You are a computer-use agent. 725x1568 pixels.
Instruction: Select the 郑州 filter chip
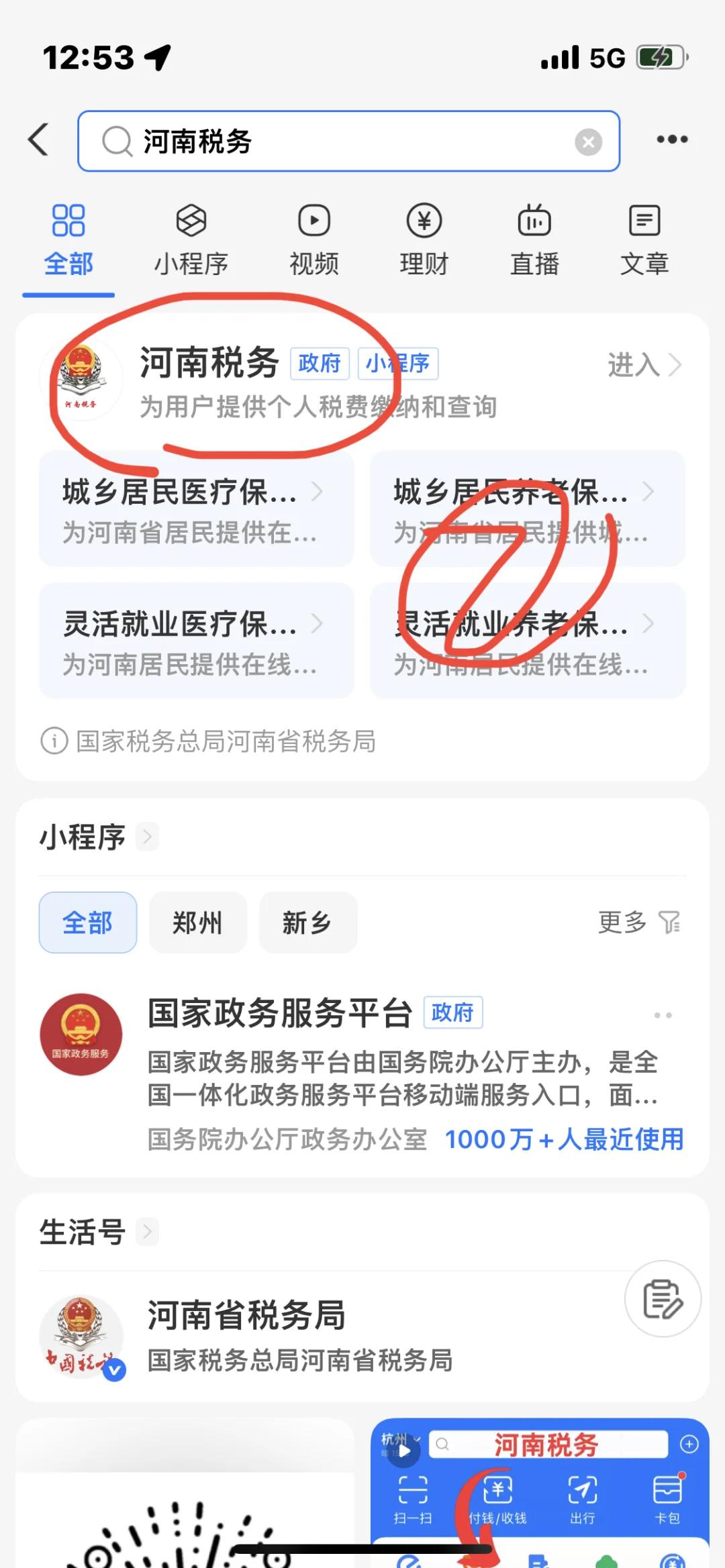click(x=197, y=923)
